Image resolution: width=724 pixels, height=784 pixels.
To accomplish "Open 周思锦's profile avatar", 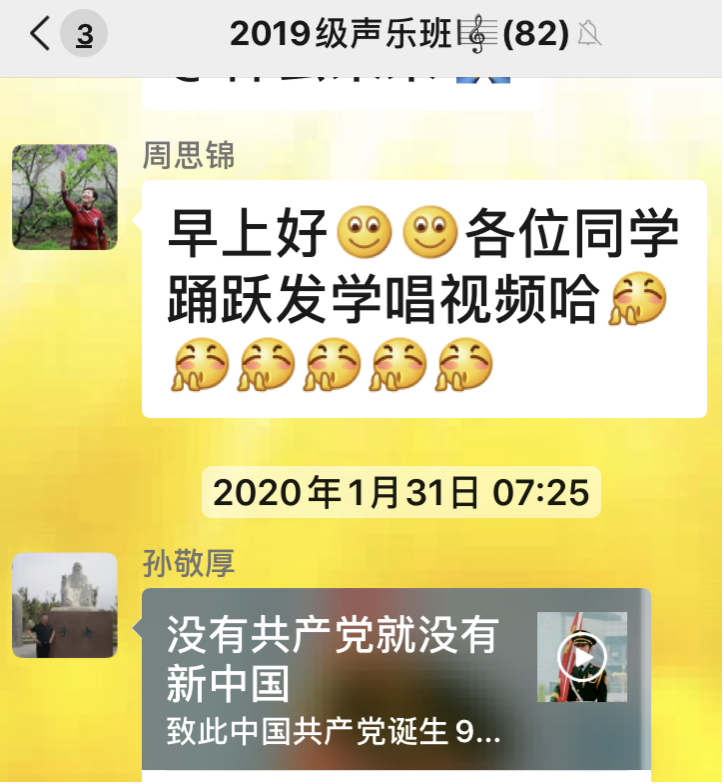I will click(x=64, y=197).
